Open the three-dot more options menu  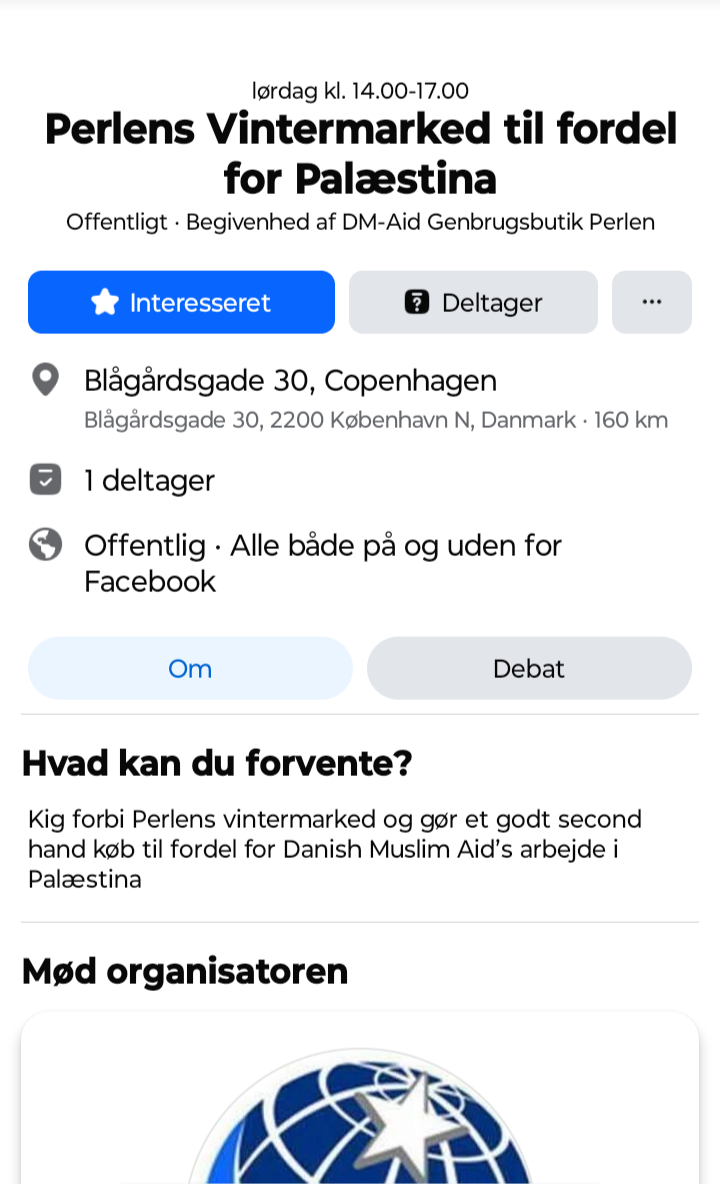pos(651,302)
